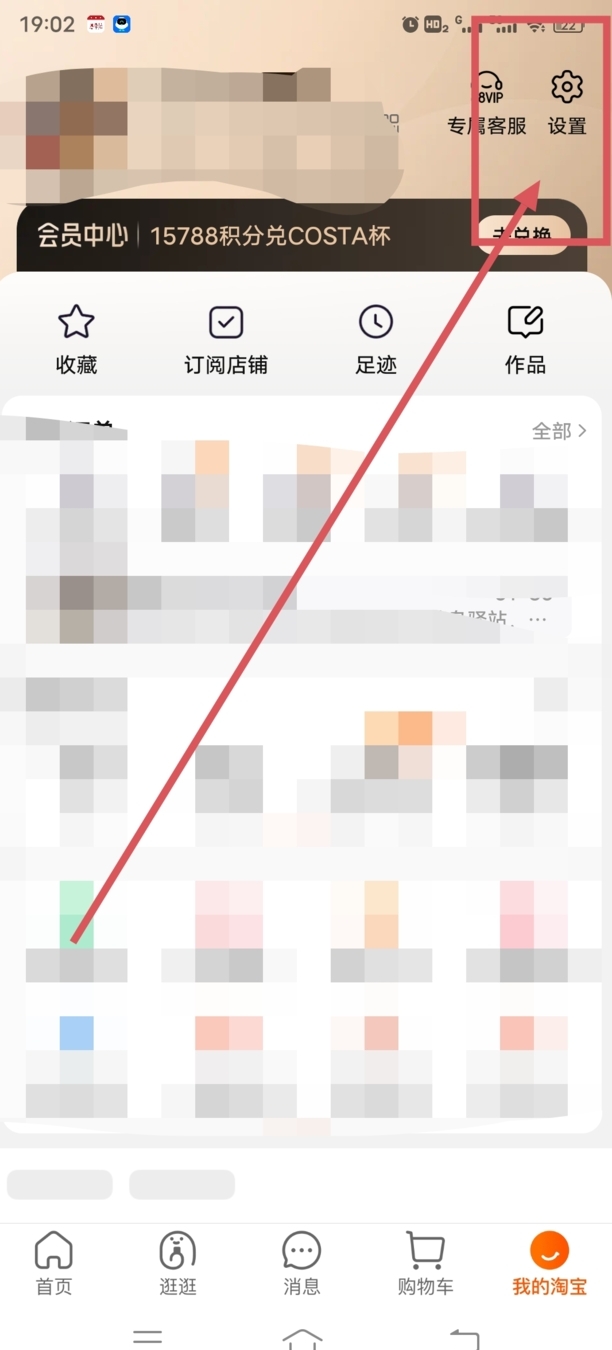Contact 专属客服 customer service
Viewport: 612px width, 1350px height.
click(x=487, y=103)
